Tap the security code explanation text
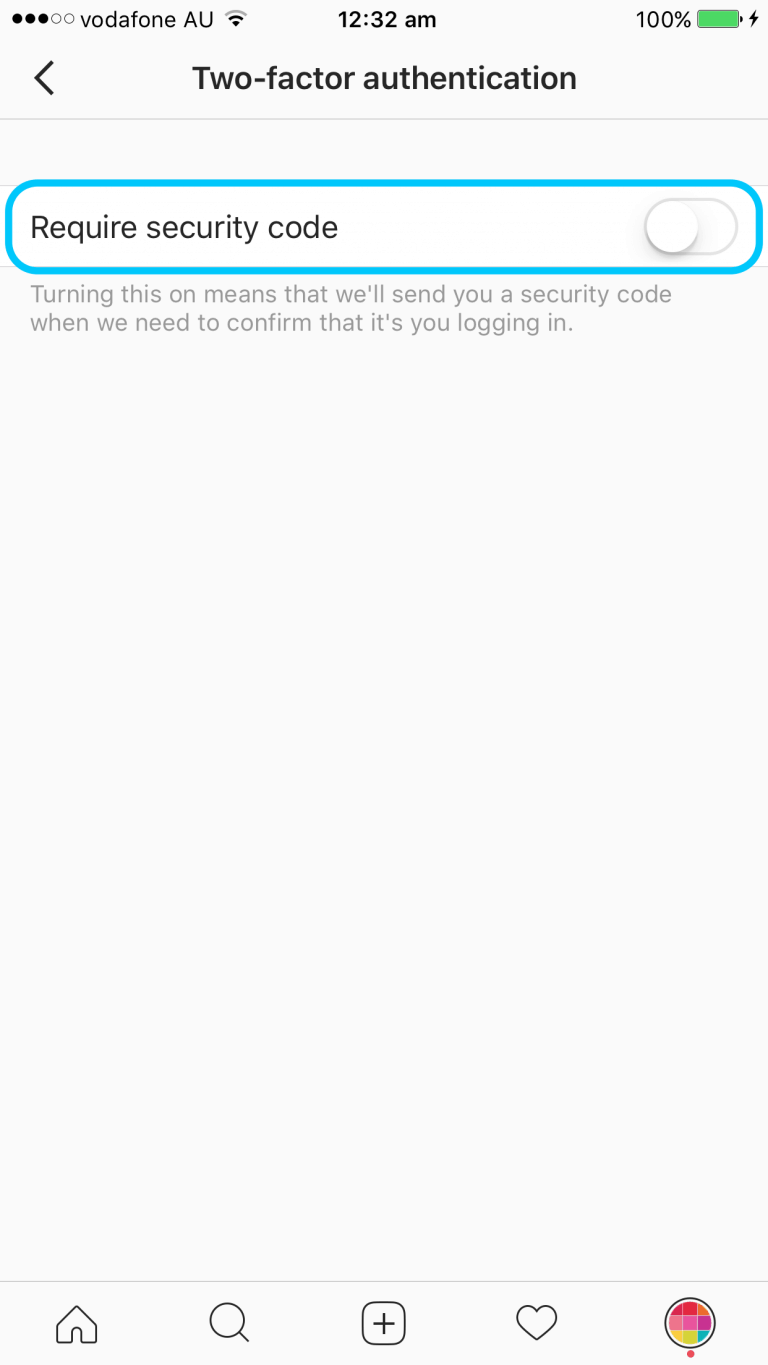Viewport: 768px width, 1365px height. (x=351, y=308)
